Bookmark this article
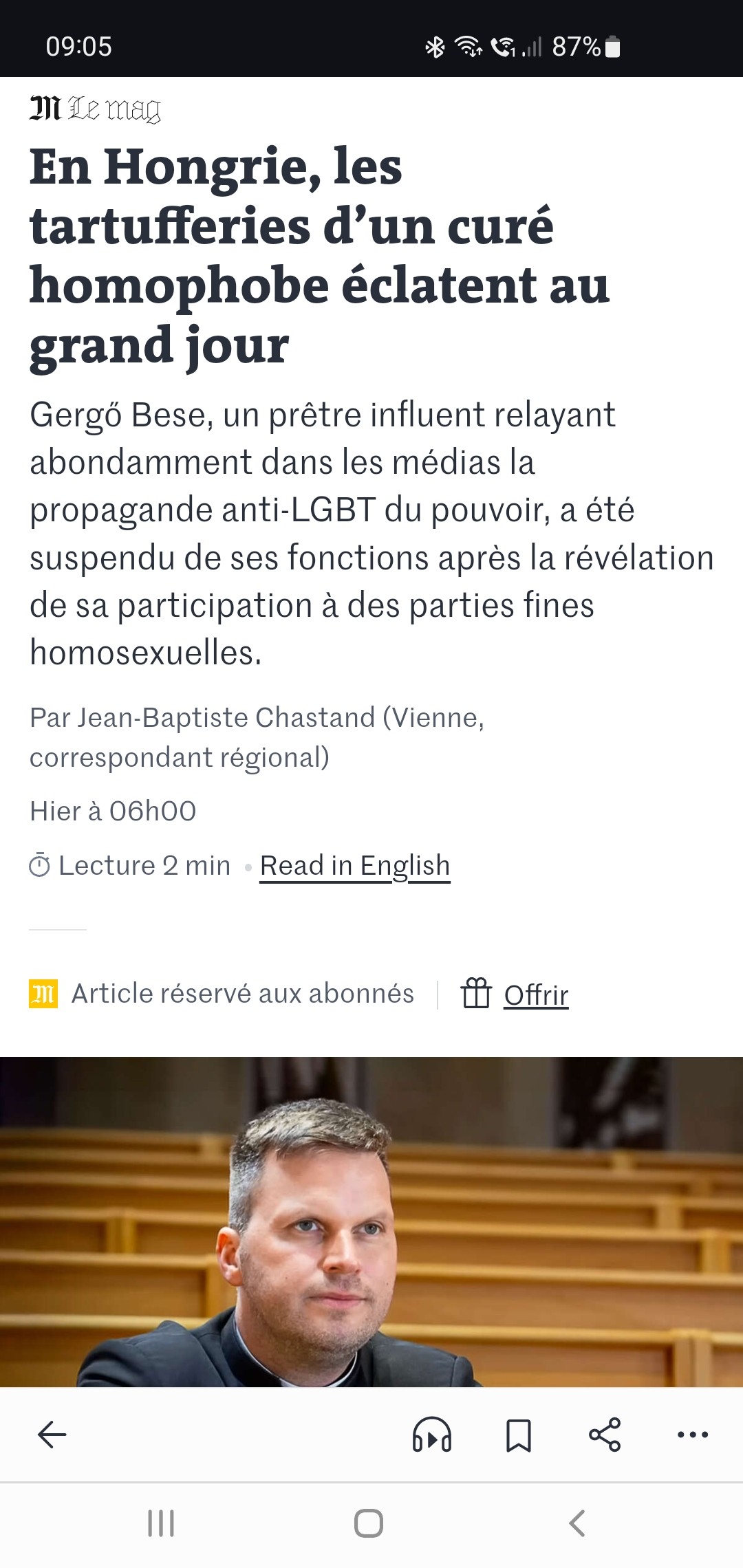743x1568 pixels. [x=518, y=1435]
